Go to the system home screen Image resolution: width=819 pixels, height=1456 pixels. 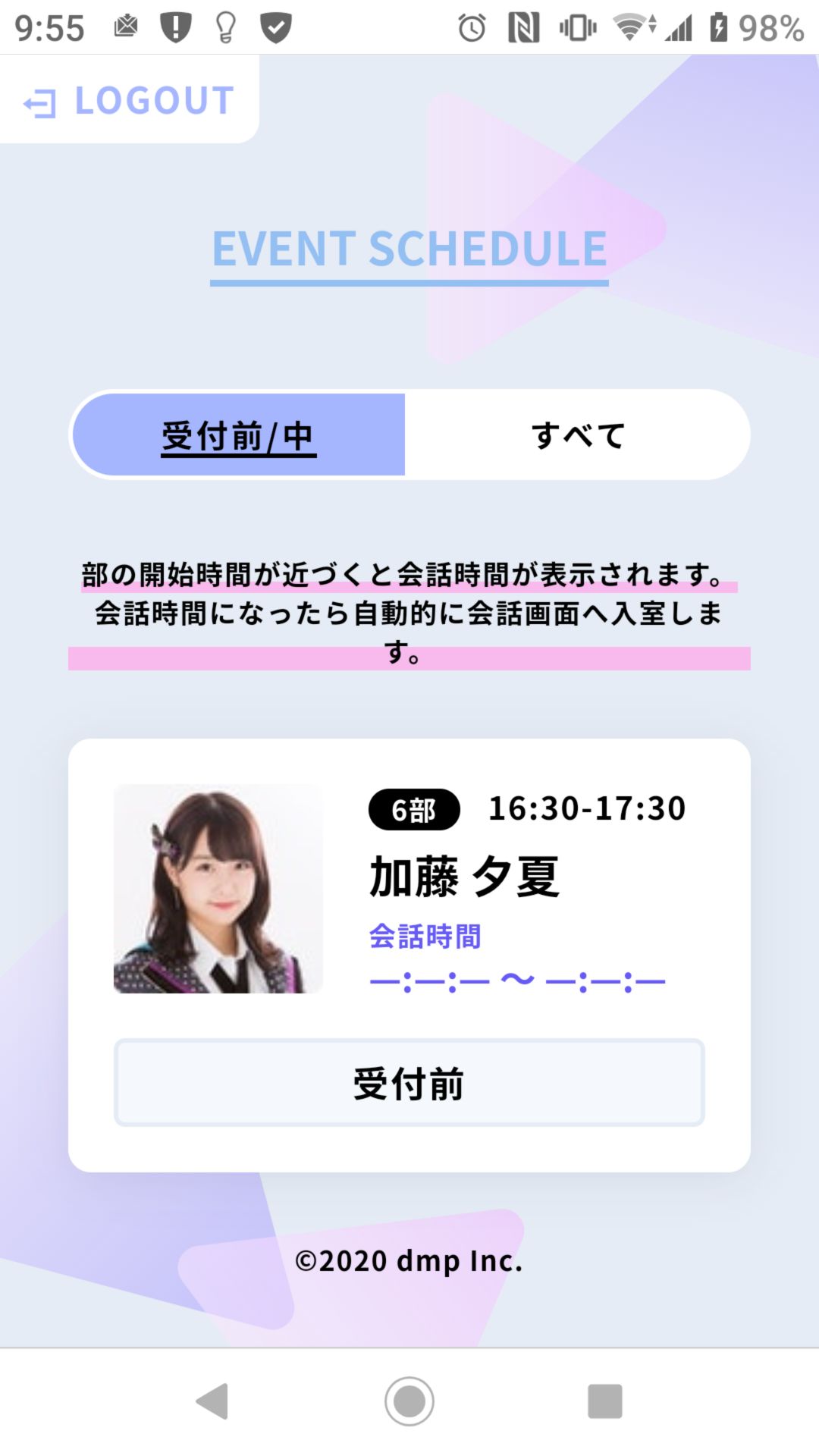pos(409,1401)
